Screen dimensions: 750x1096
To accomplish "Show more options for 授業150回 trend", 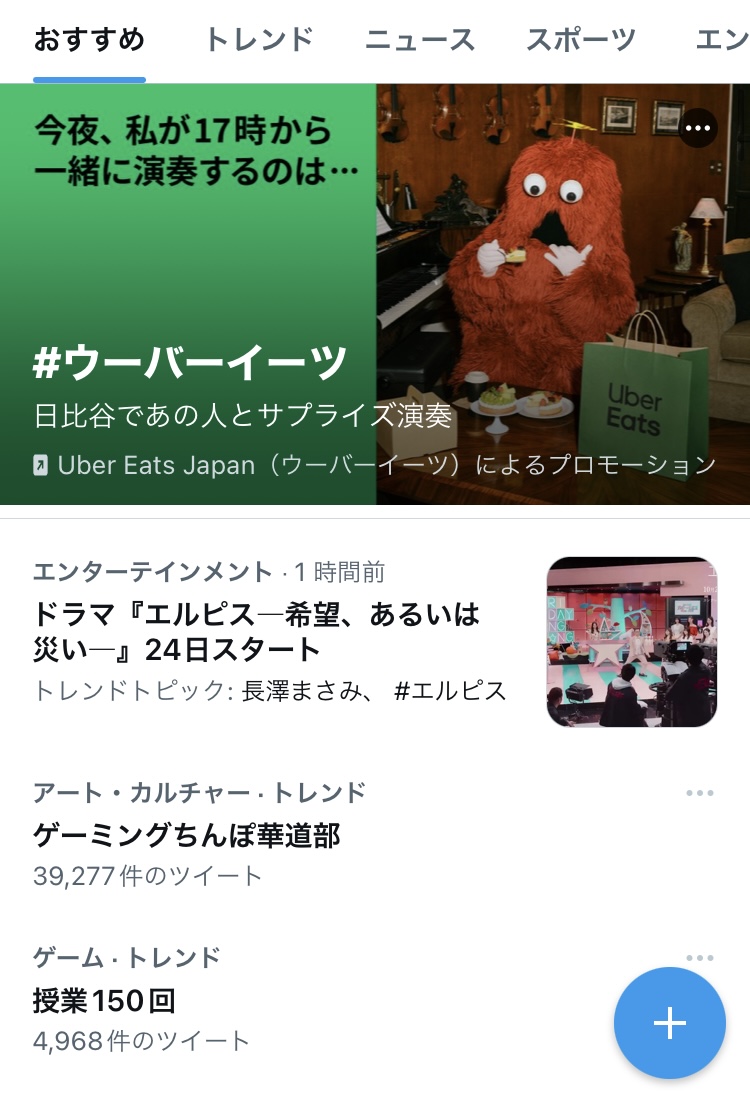I will [x=700, y=958].
